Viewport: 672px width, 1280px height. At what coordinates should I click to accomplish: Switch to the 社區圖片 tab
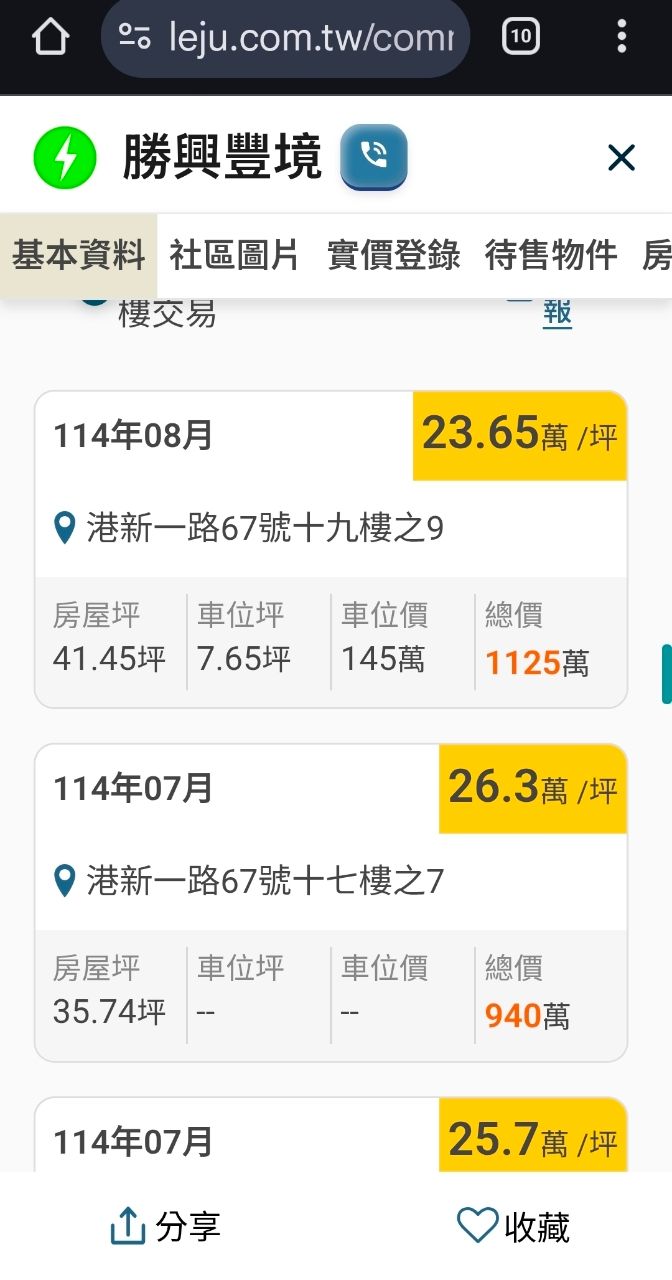pos(234,255)
